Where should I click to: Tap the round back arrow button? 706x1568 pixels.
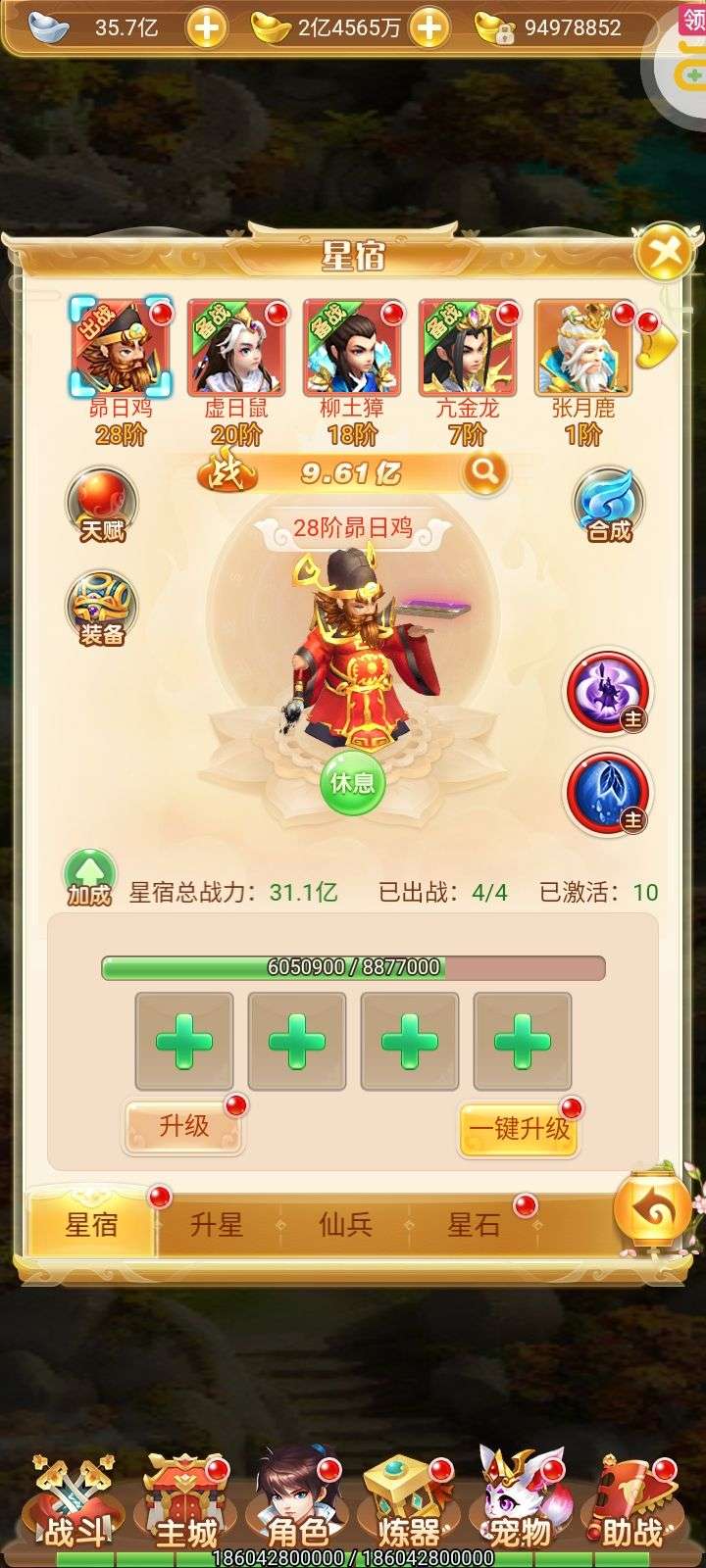pos(651,1211)
